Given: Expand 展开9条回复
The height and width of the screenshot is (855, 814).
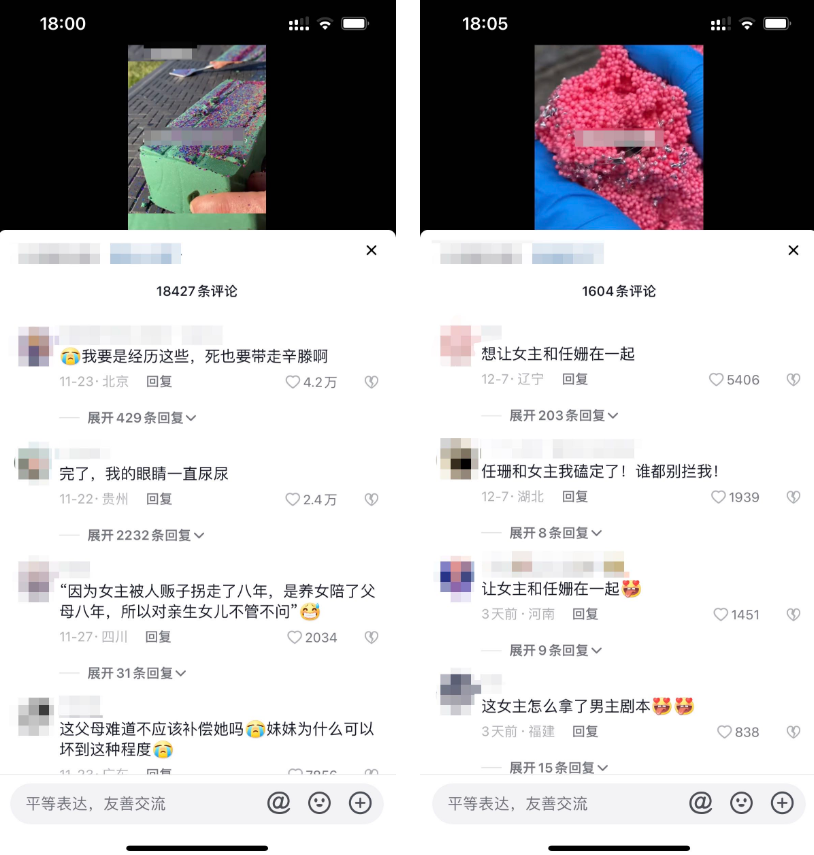Looking at the screenshot, I should (x=555, y=650).
